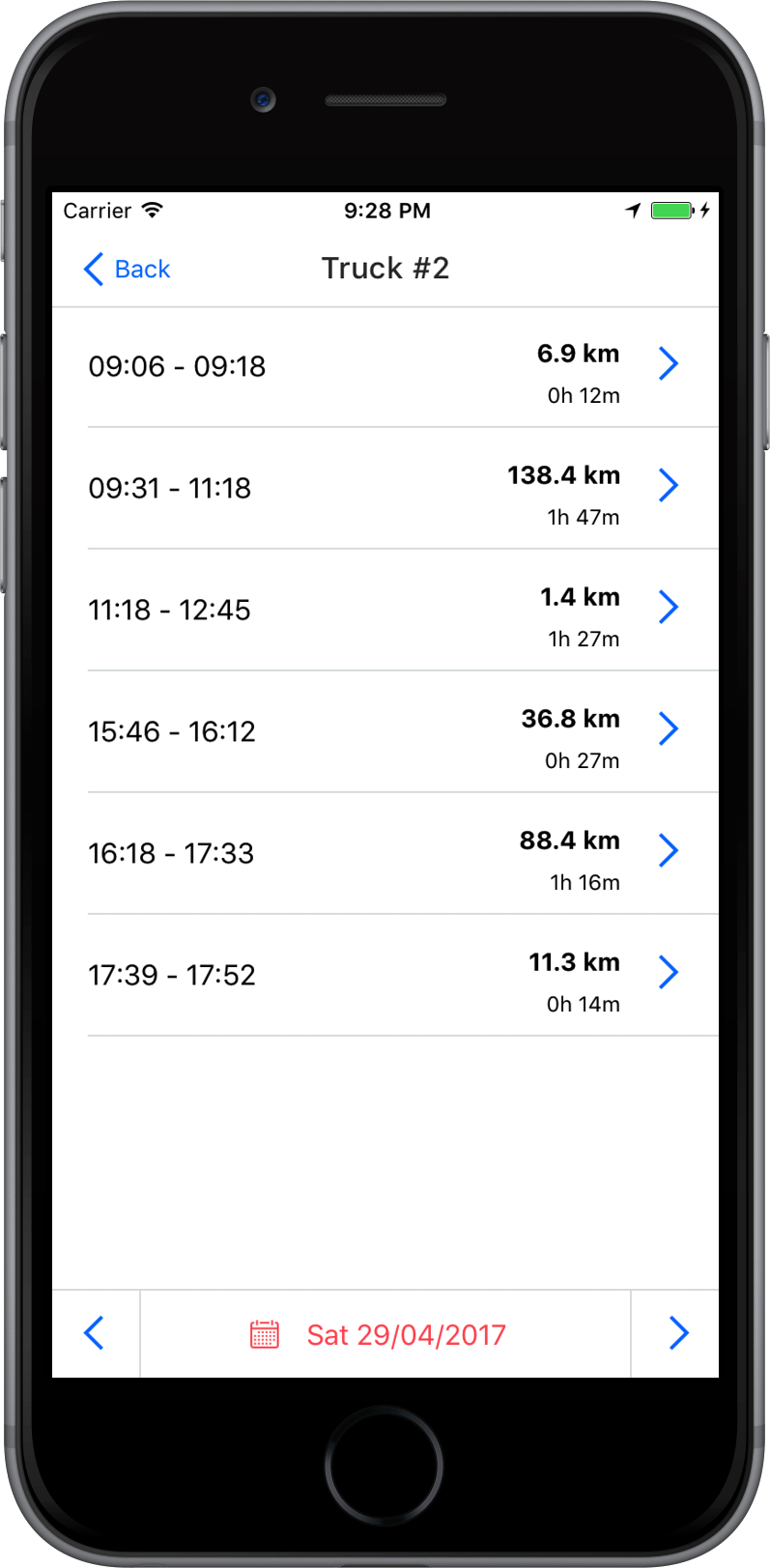
Task: Select the 15:46 - 16:12 trip
Action: [385, 732]
